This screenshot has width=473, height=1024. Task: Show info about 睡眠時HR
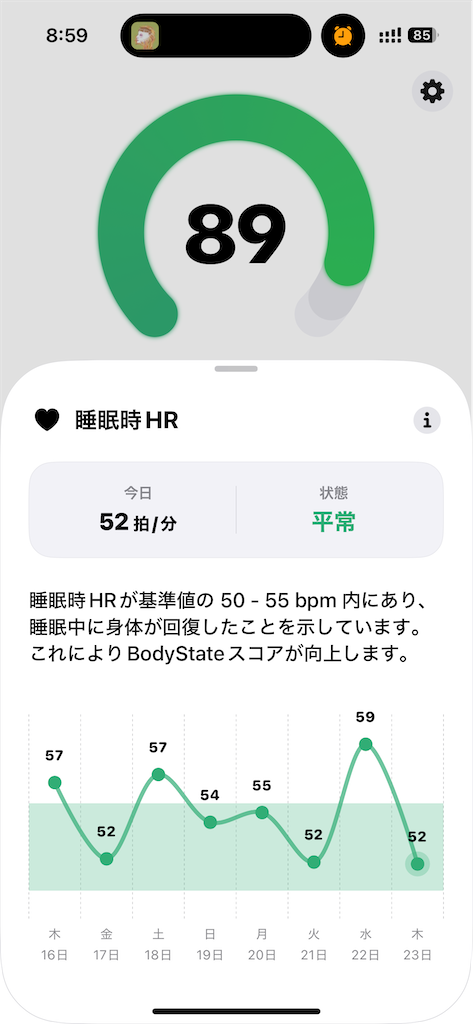coord(427,421)
